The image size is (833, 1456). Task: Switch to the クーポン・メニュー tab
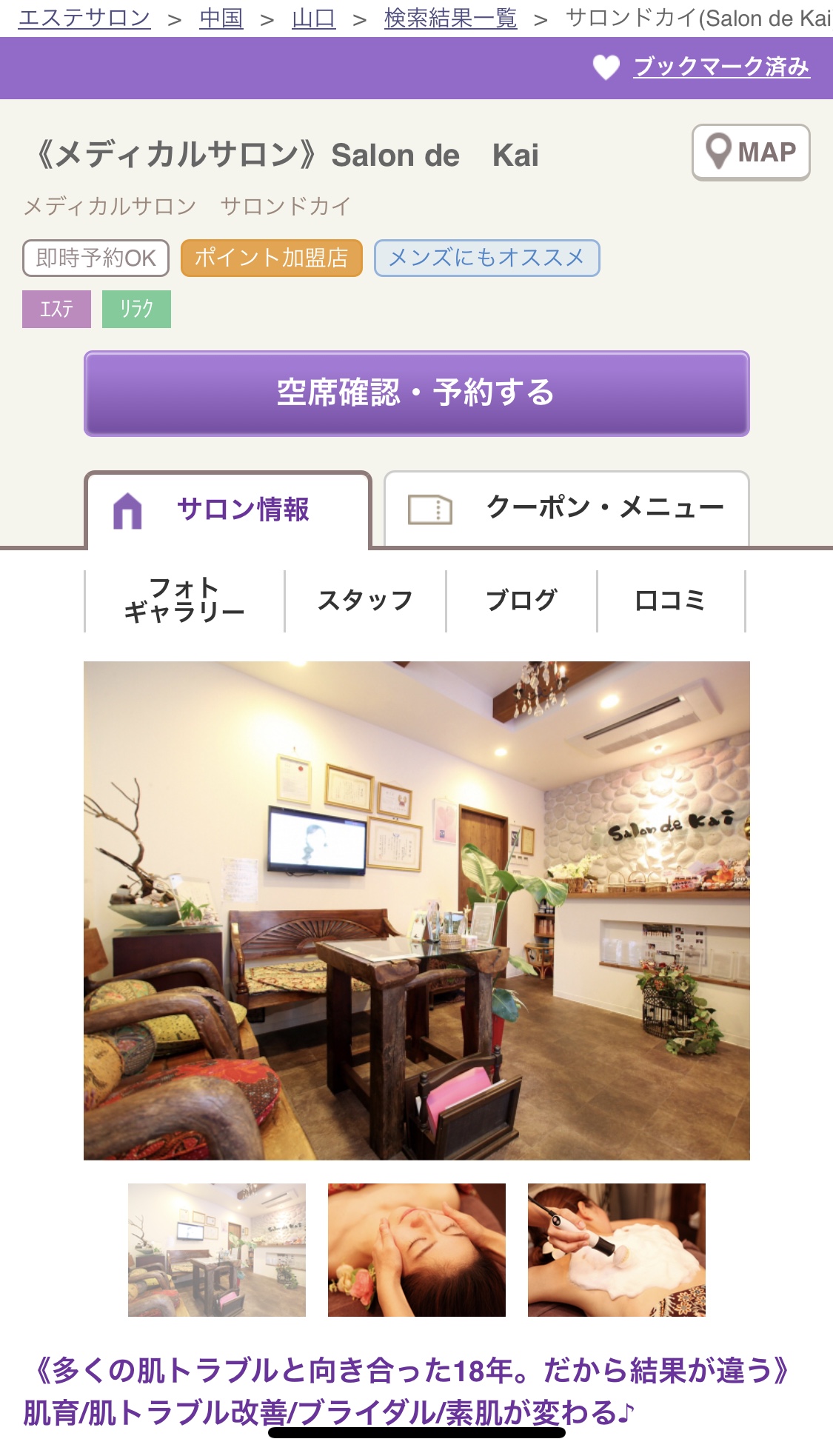[x=566, y=509]
